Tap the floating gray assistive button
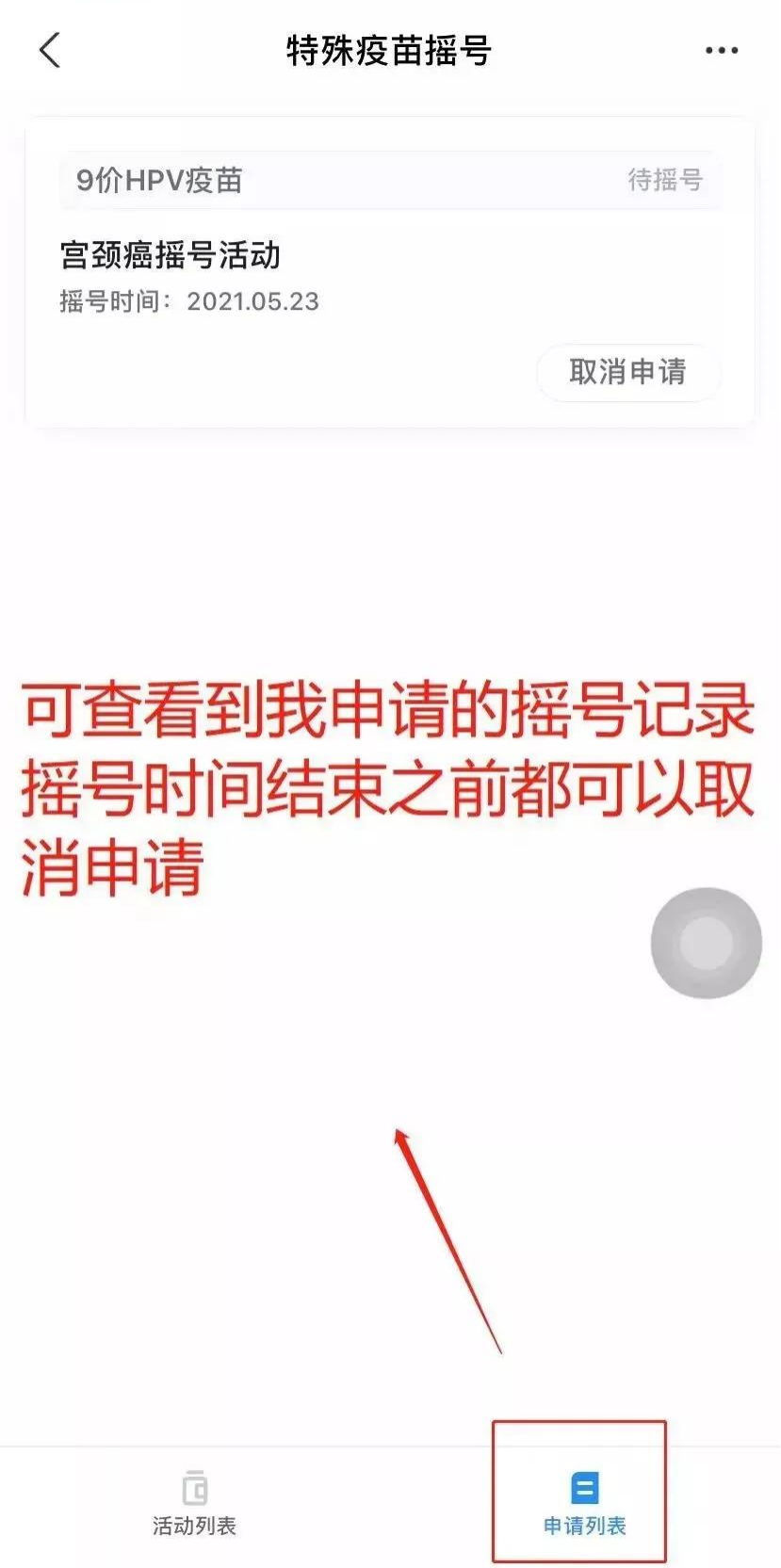Viewport: 781px width, 1568px height. click(x=706, y=943)
